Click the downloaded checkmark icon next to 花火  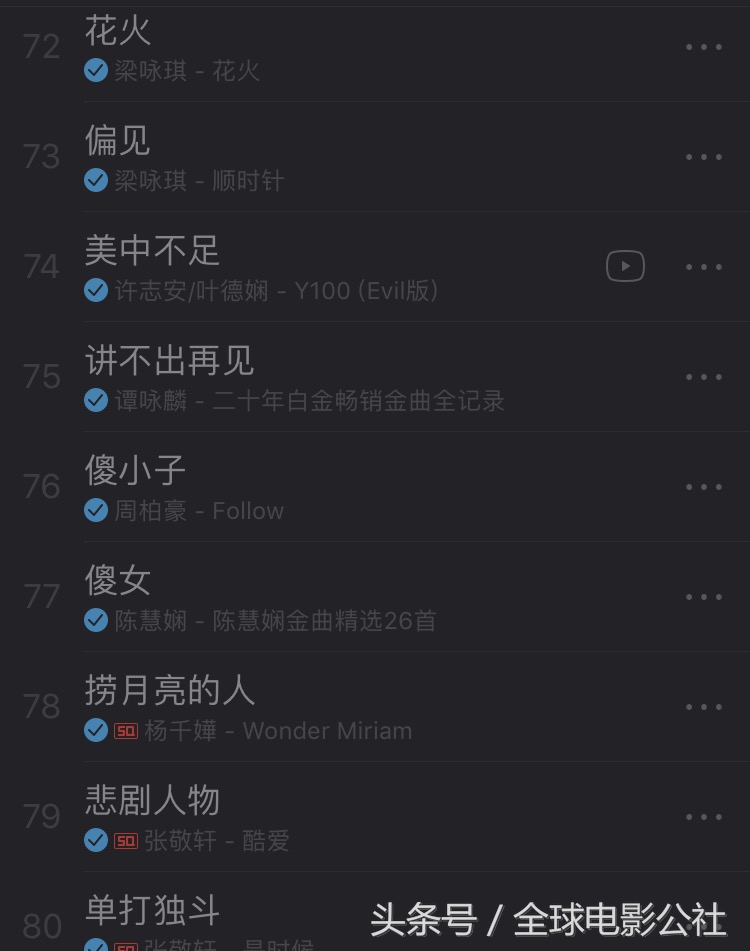[96, 71]
